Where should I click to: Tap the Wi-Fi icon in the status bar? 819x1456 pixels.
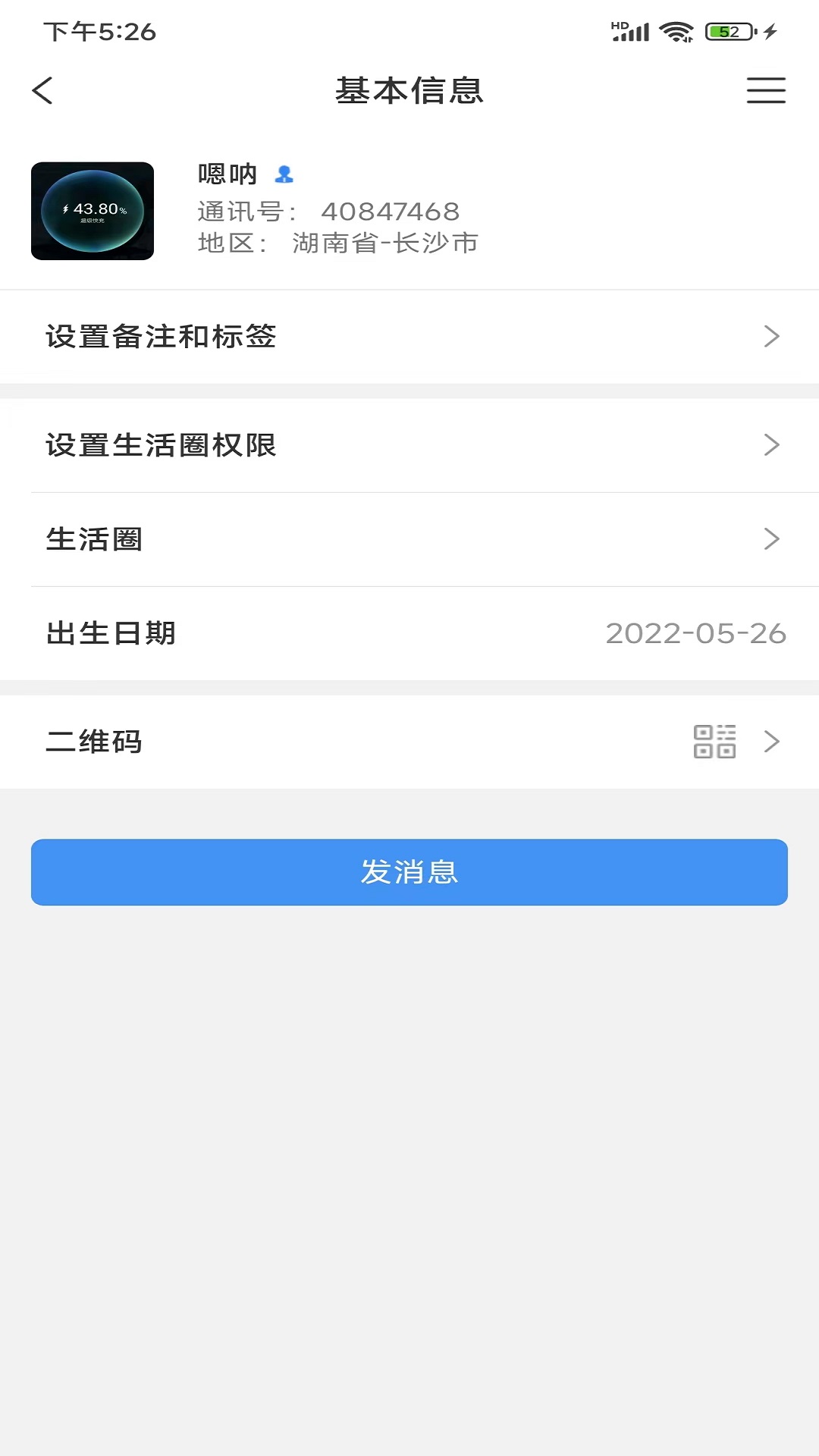coord(674,32)
